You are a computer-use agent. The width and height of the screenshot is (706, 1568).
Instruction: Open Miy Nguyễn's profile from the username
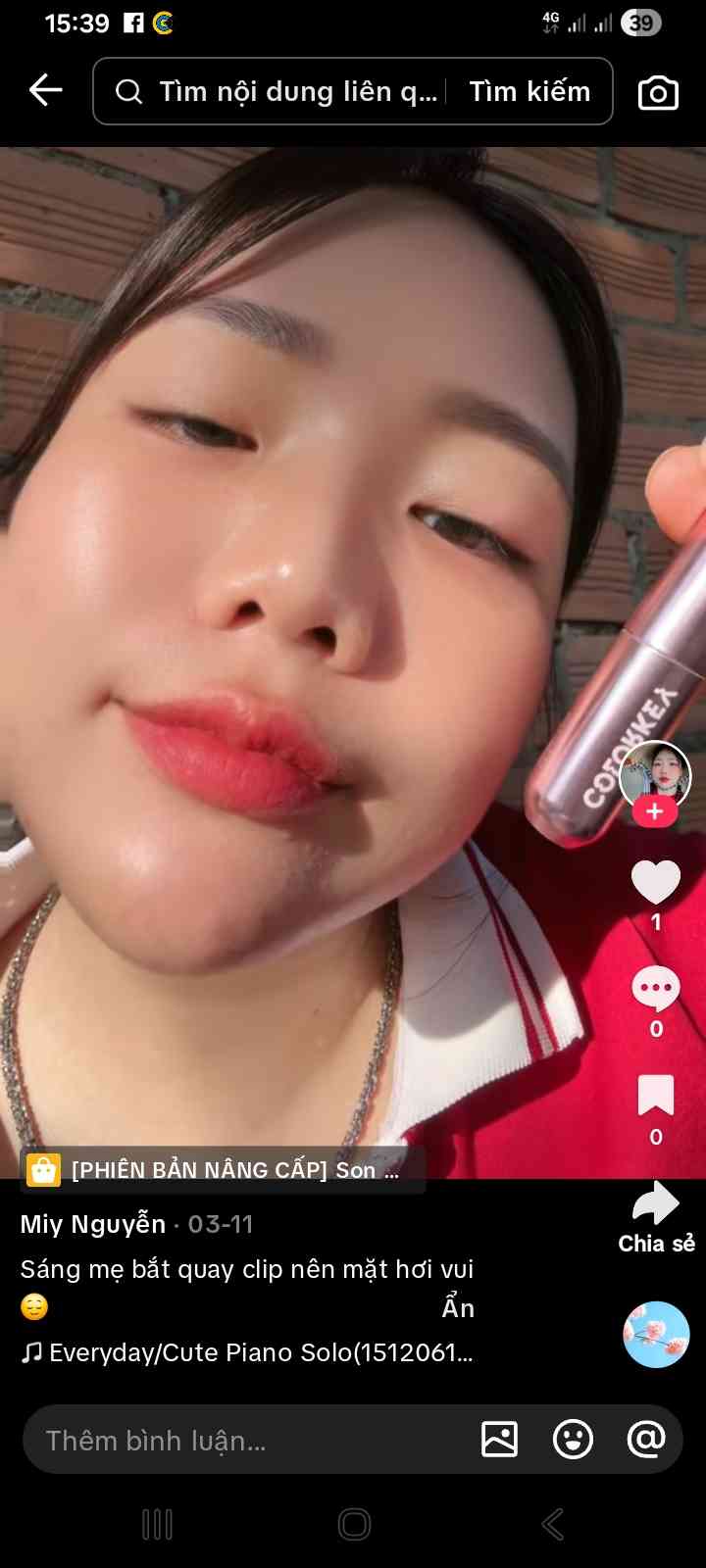coord(93,1224)
